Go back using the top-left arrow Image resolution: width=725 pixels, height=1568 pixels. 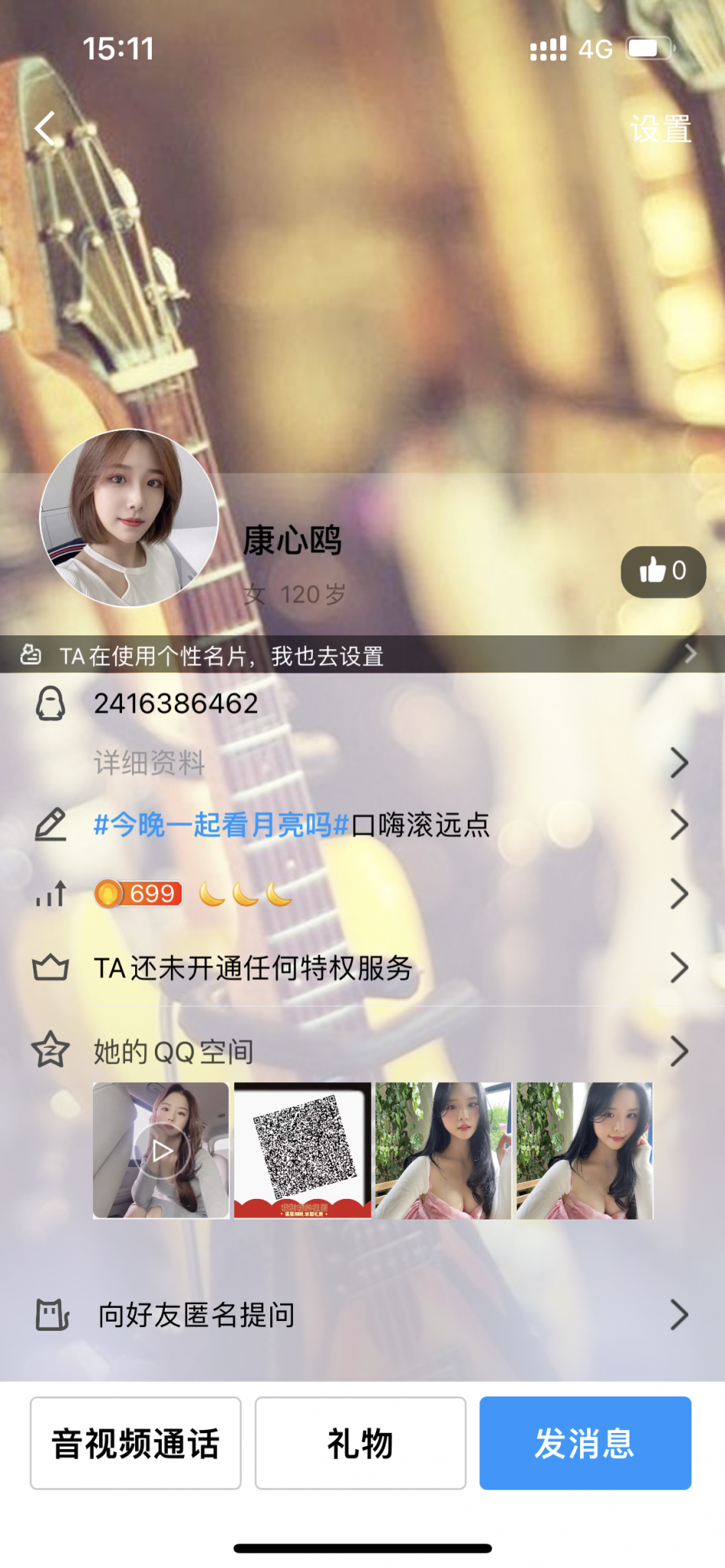(46, 128)
